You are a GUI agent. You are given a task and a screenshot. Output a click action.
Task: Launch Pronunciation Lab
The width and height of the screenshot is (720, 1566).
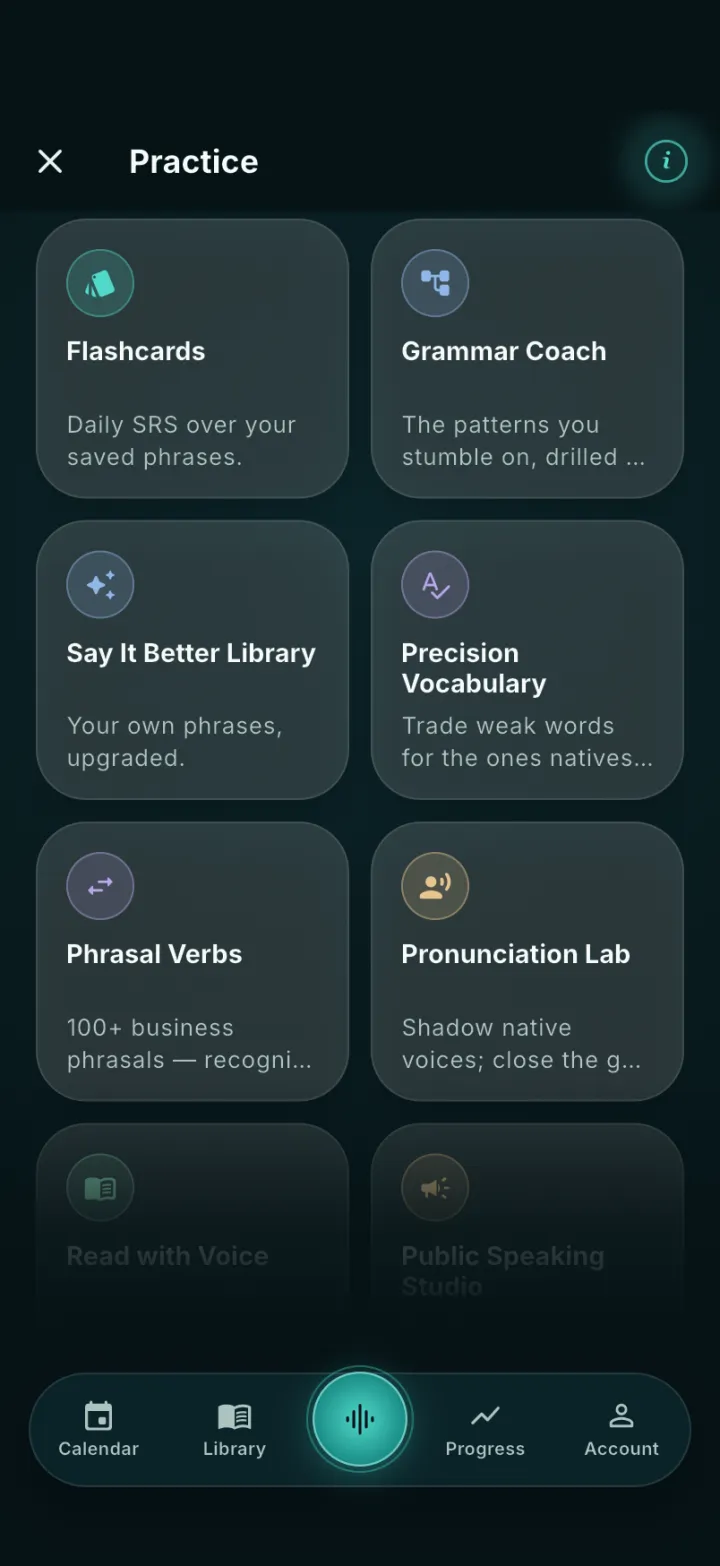(x=527, y=961)
